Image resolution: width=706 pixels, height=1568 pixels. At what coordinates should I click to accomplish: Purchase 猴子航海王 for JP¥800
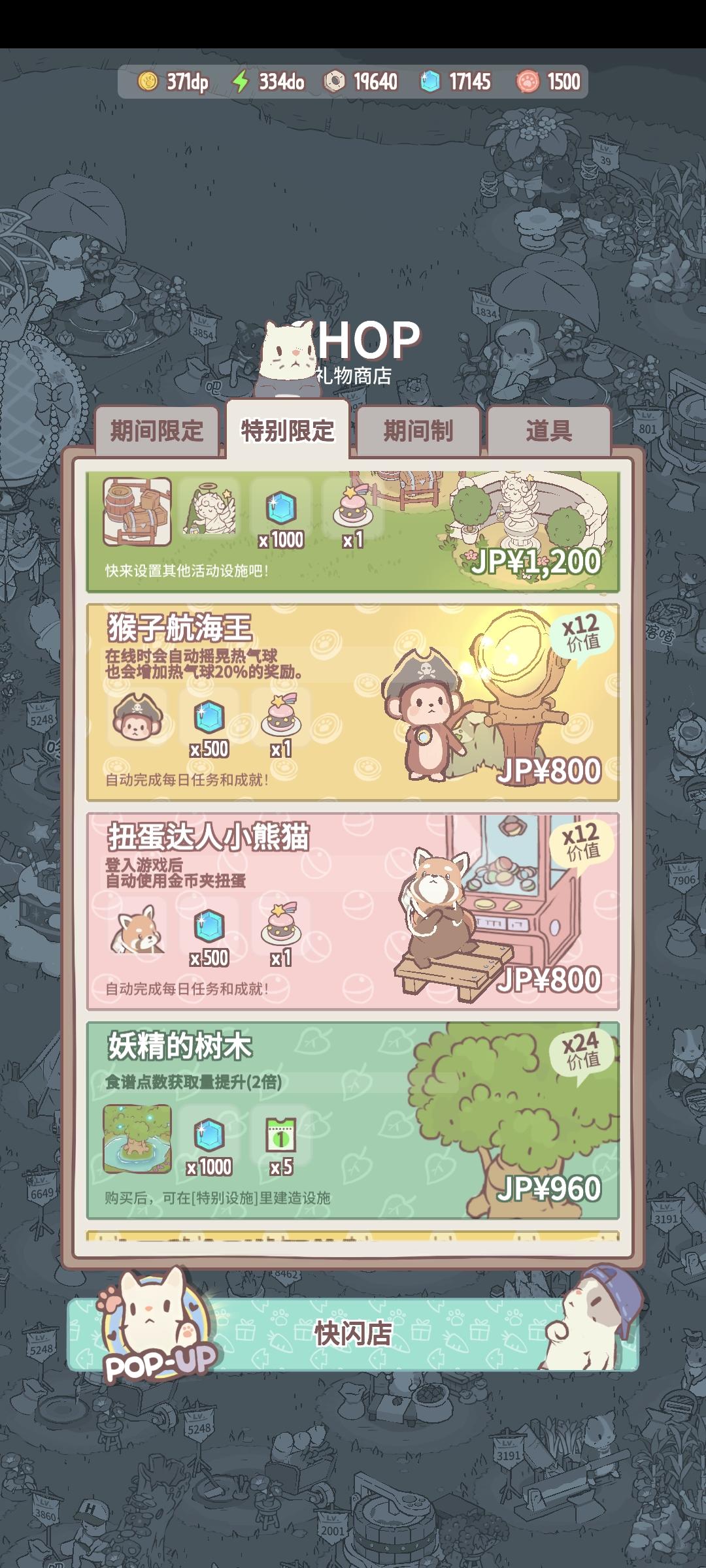549,771
